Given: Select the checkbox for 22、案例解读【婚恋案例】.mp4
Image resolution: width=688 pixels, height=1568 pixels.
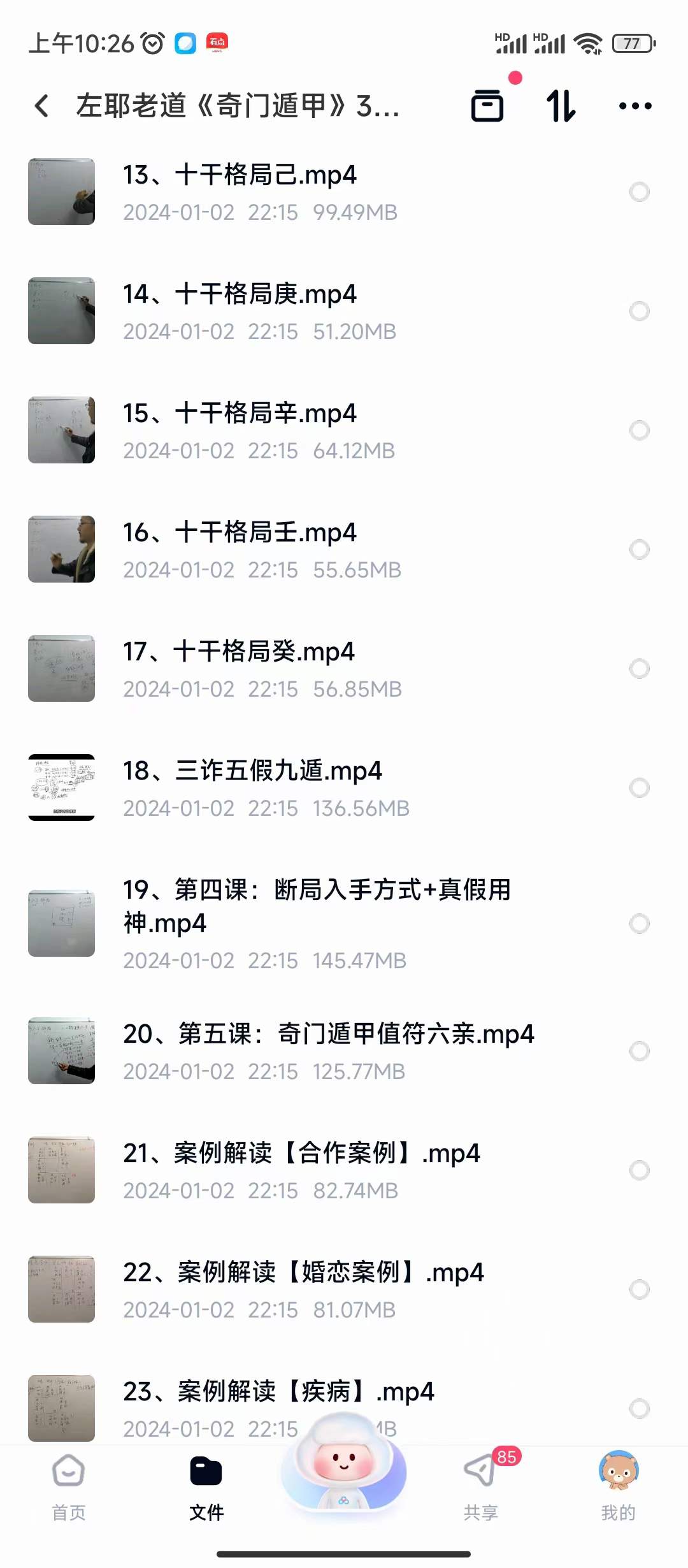Looking at the screenshot, I should pos(639,1289).
